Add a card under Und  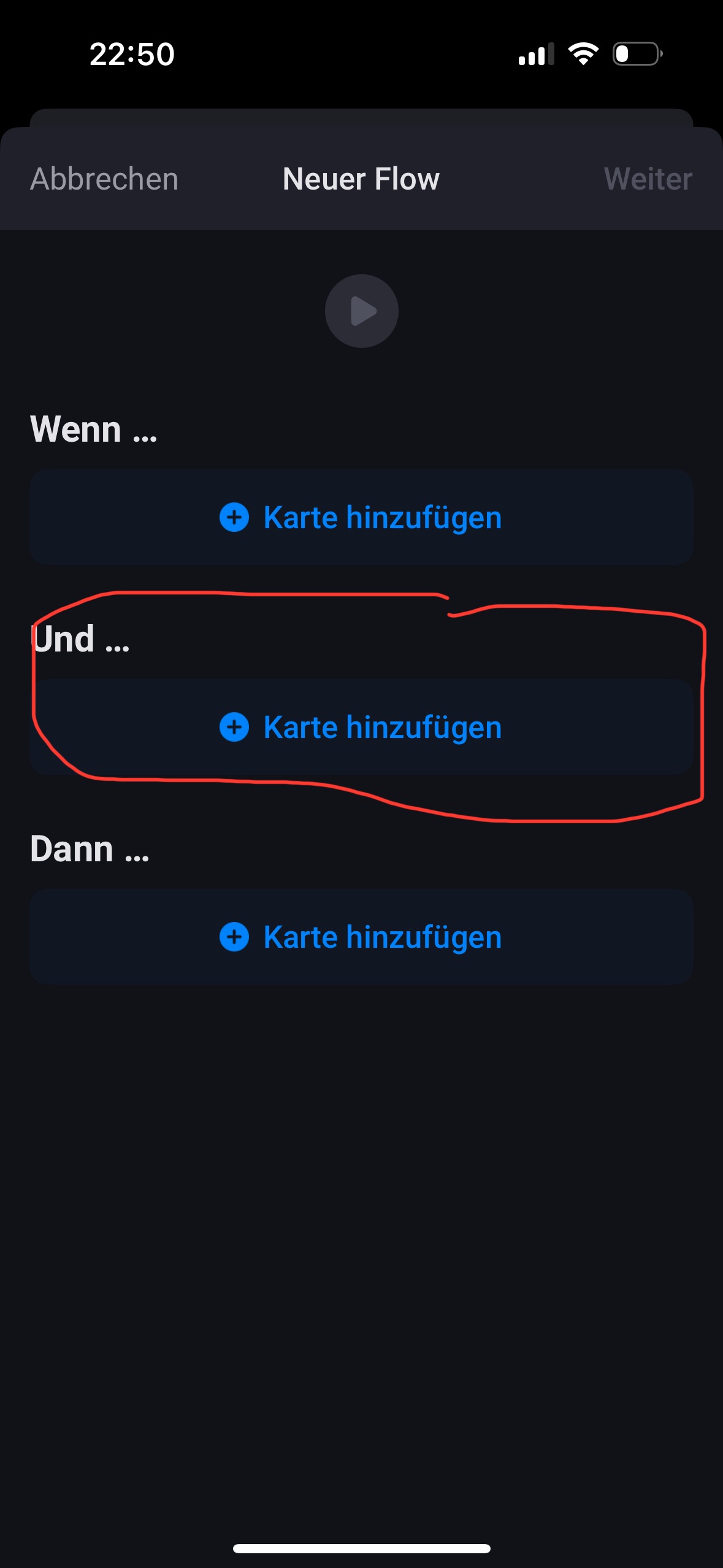coord(361,727)
